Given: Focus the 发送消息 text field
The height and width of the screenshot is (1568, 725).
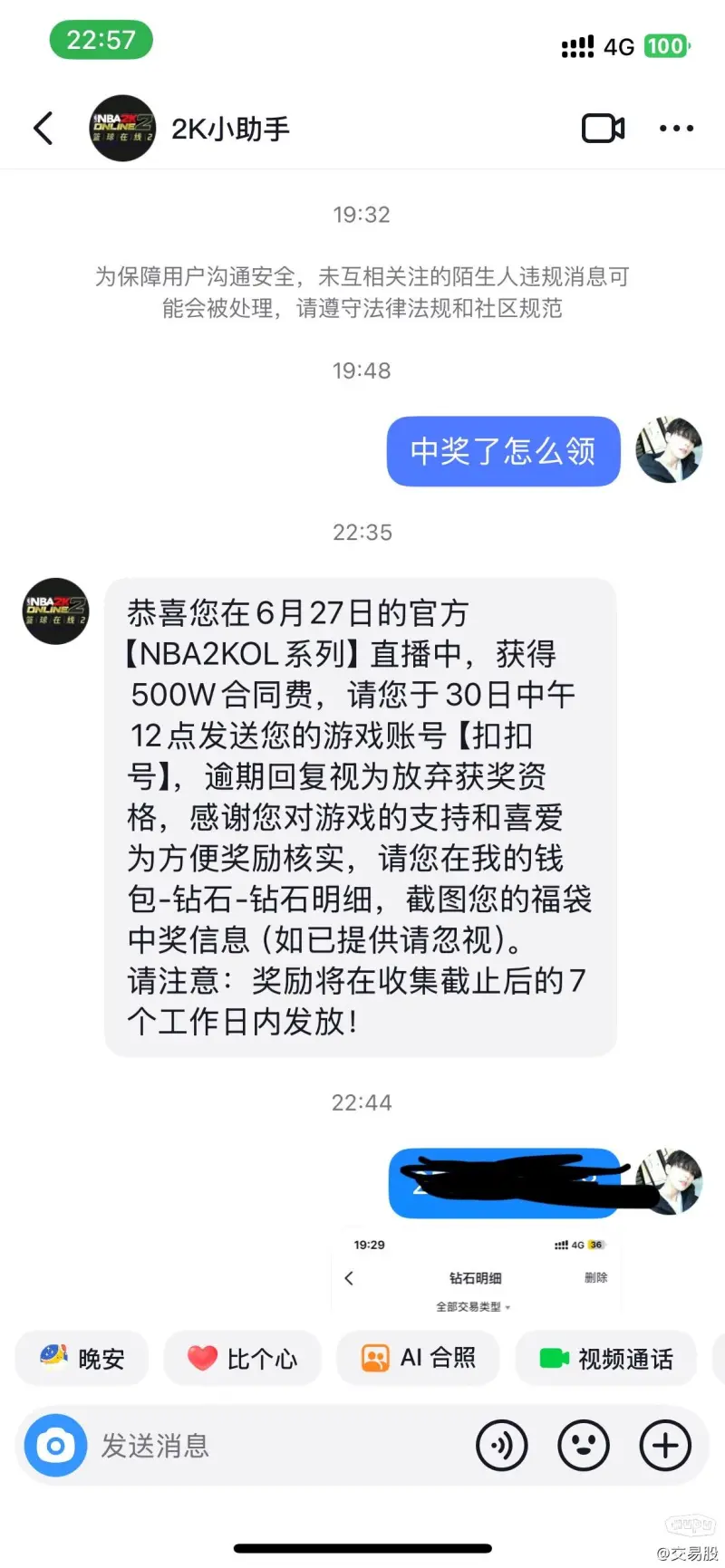Looking at the screenshot, I should (x=272, y=1446).
